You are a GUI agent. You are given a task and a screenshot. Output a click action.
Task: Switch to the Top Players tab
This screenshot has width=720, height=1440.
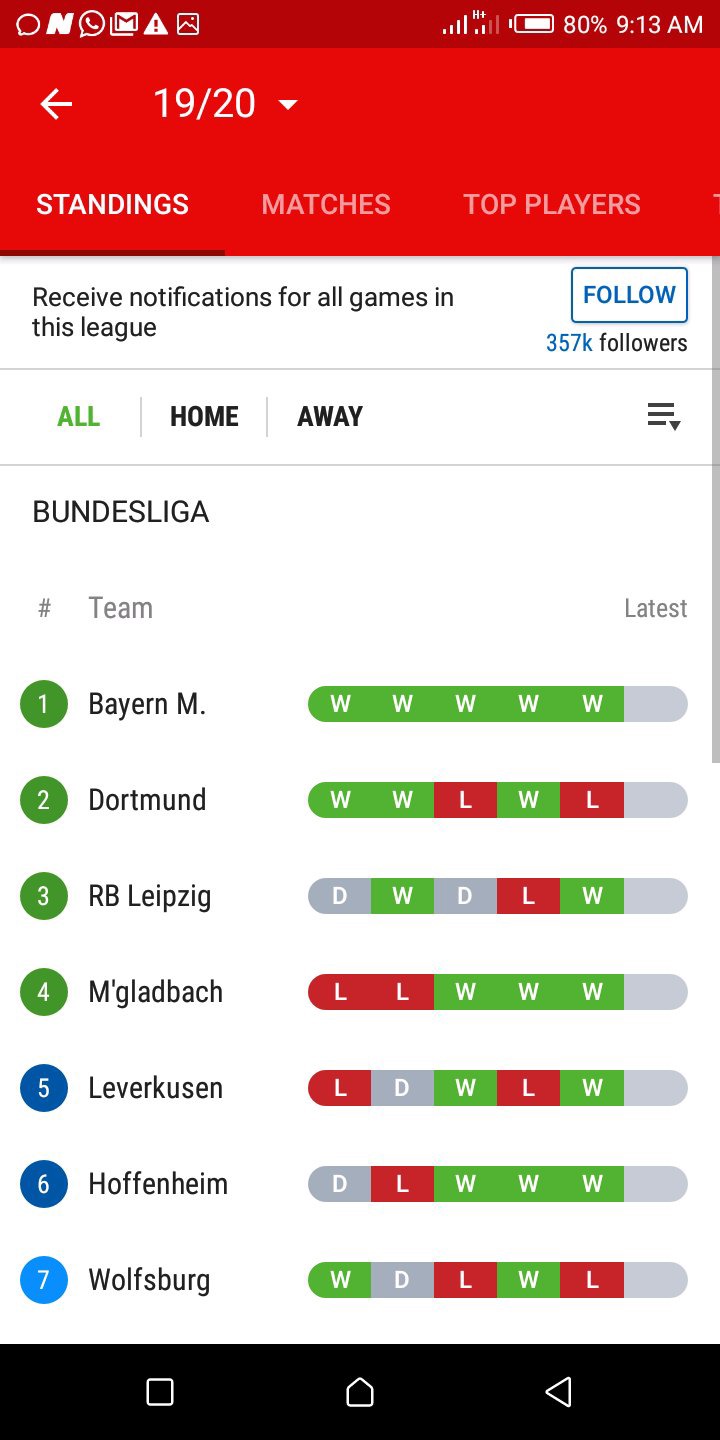point(551,204)
